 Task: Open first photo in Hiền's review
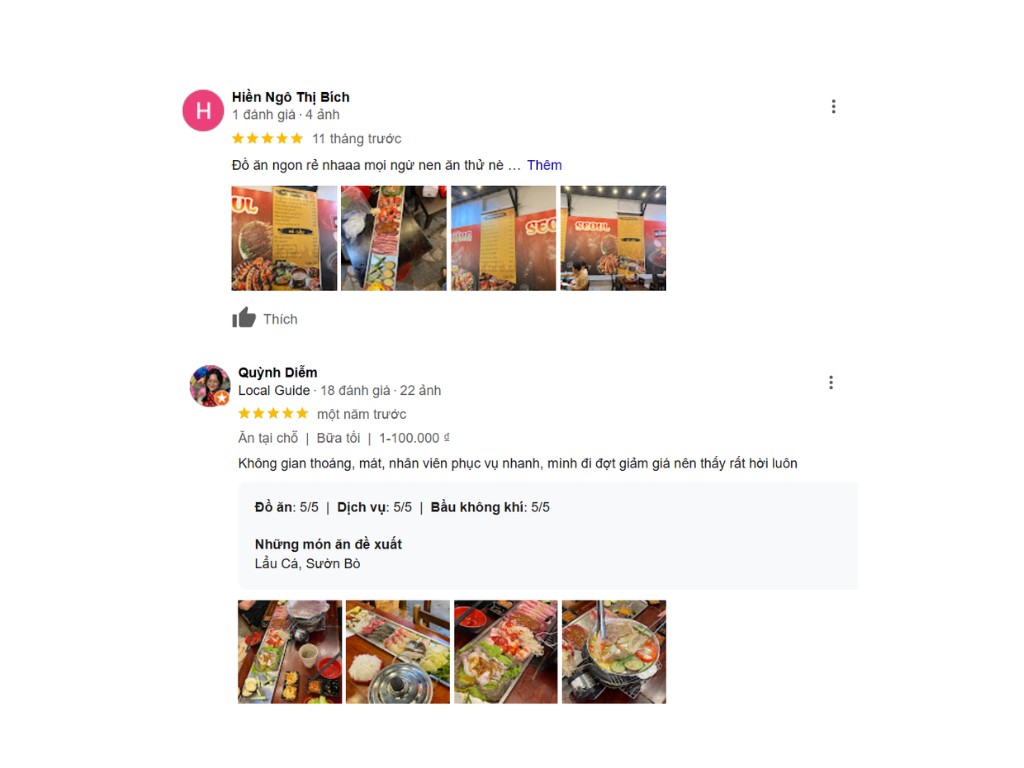point(284,238)
